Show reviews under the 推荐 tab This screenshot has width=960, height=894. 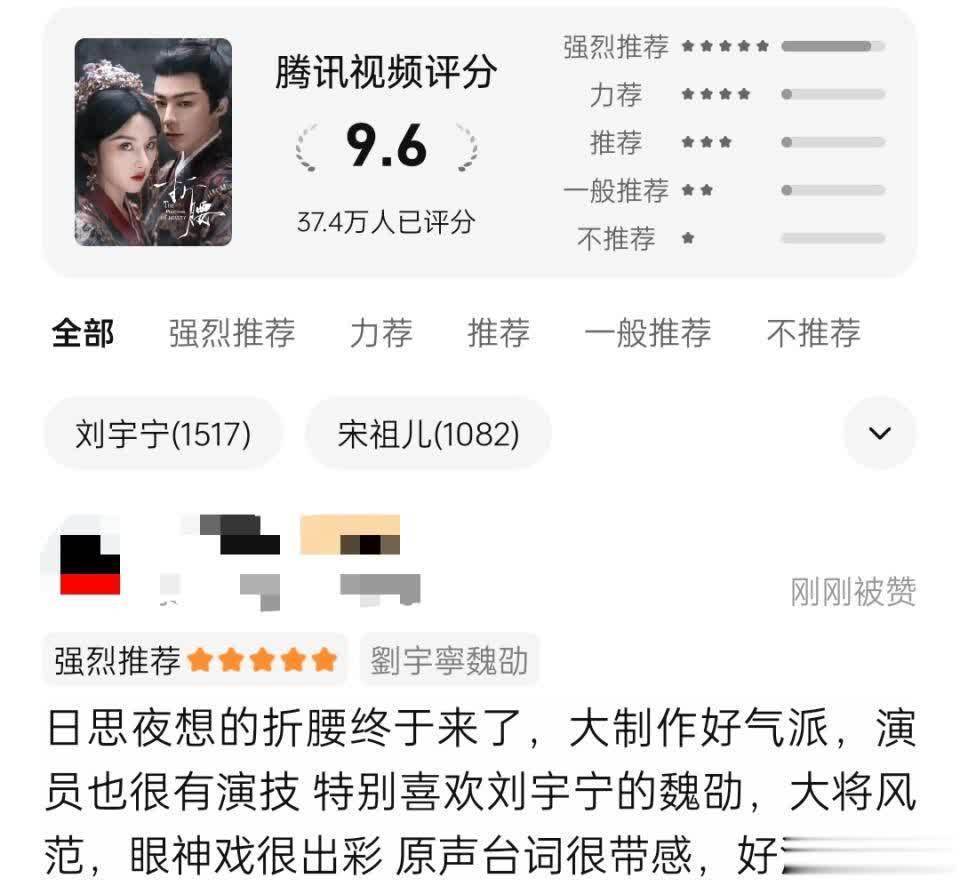pos(498,333)
